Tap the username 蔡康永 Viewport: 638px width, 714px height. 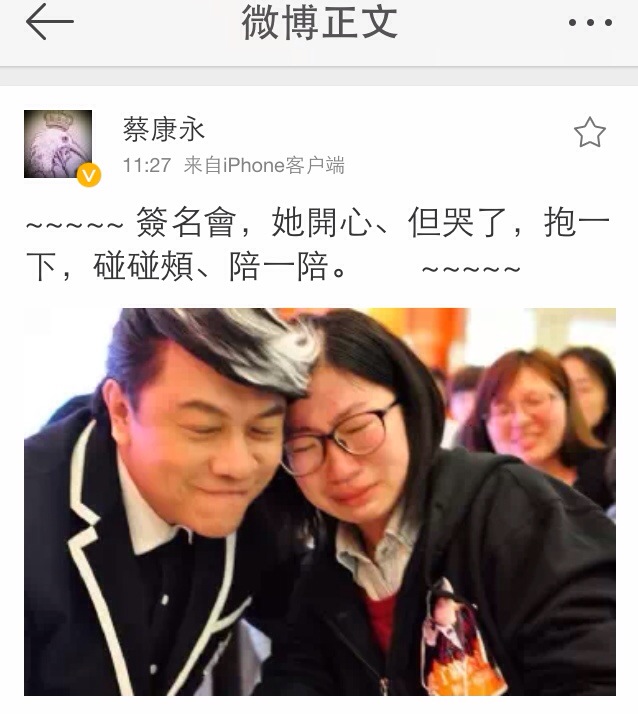click(x=164, y=130)
